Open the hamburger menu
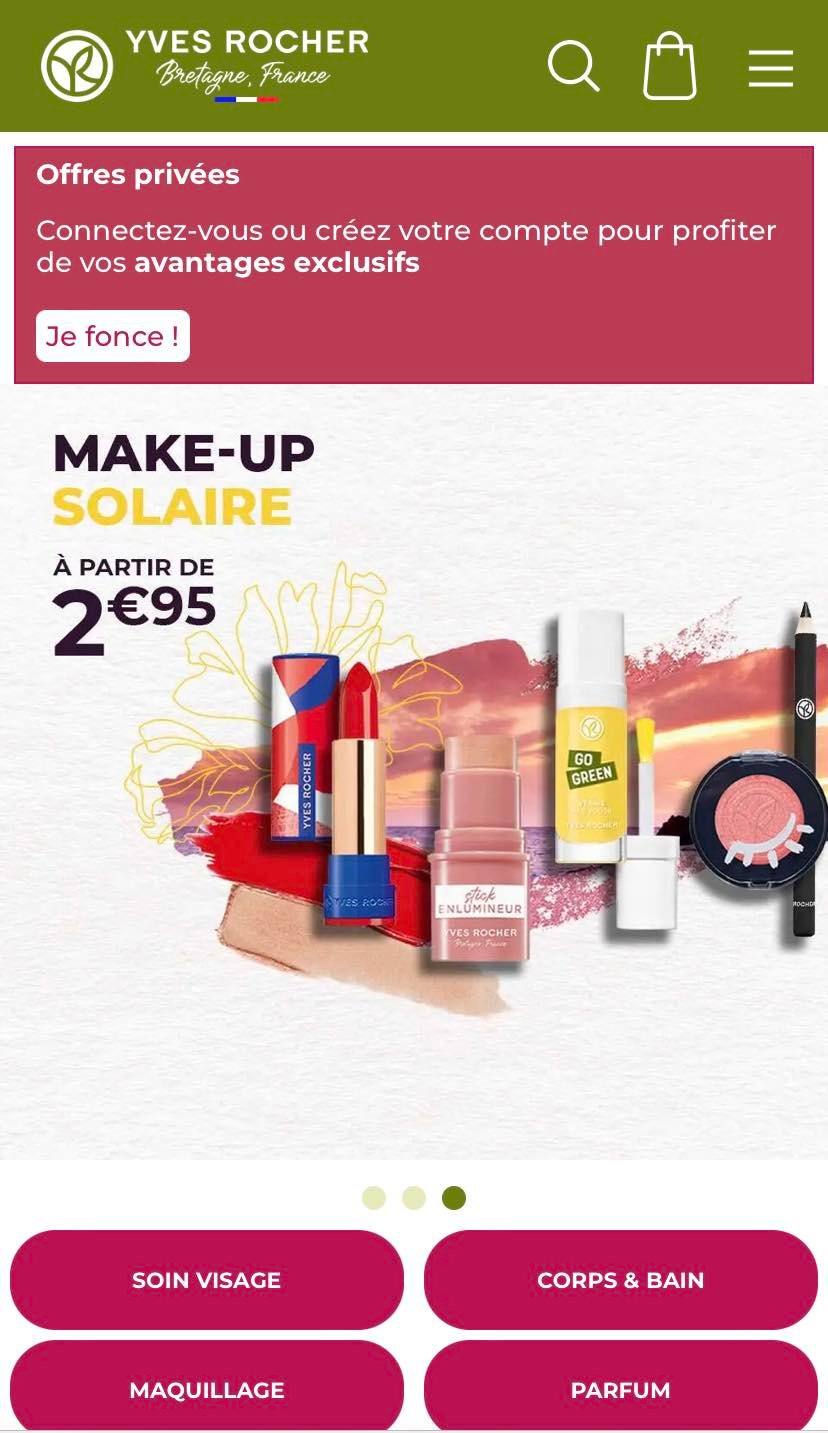This screenshot has width=828, height=1433. coord(770,68)
